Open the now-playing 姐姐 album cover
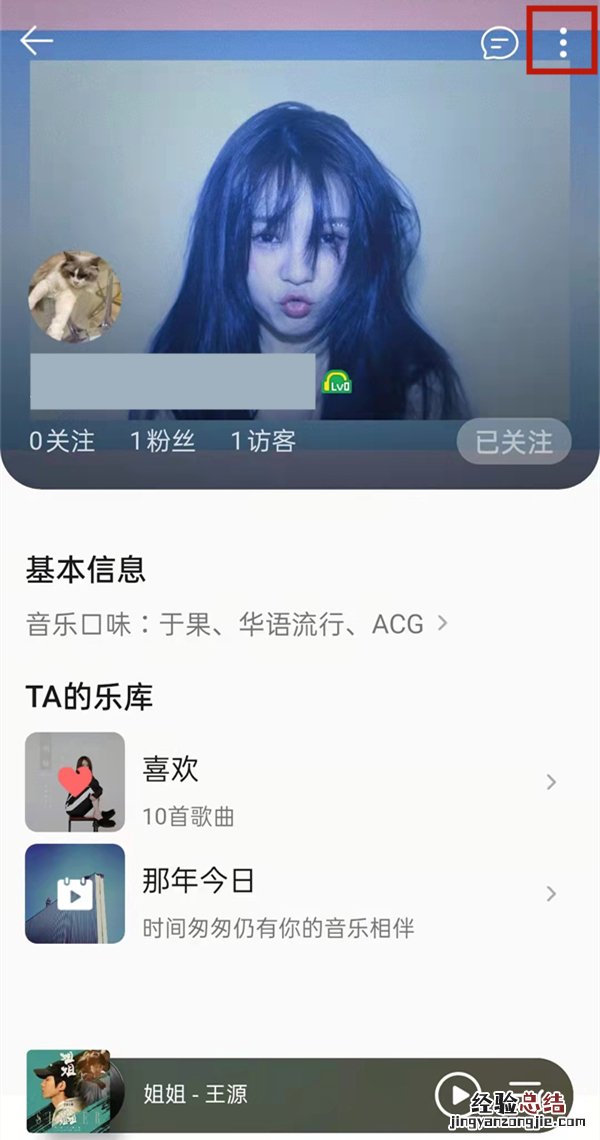This screenshot has height=1140, width=600. coord(69,1094)
